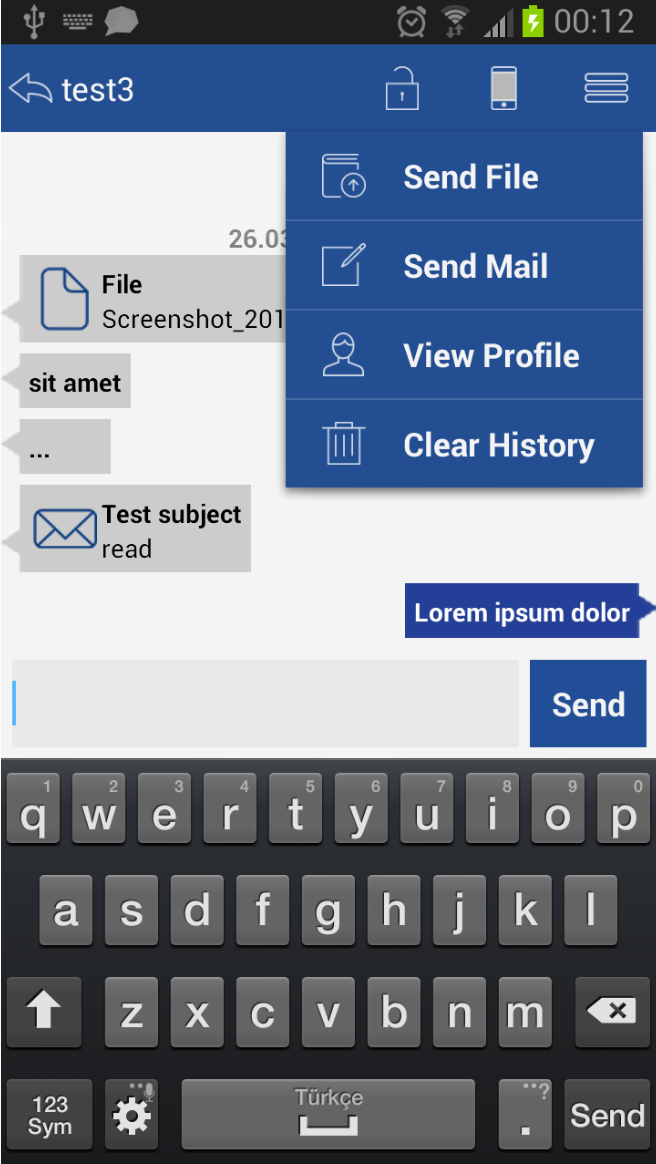Tap the keyboard backspace key
The width and height of the screenshot is (656, 1164).
click(611, 1012)
